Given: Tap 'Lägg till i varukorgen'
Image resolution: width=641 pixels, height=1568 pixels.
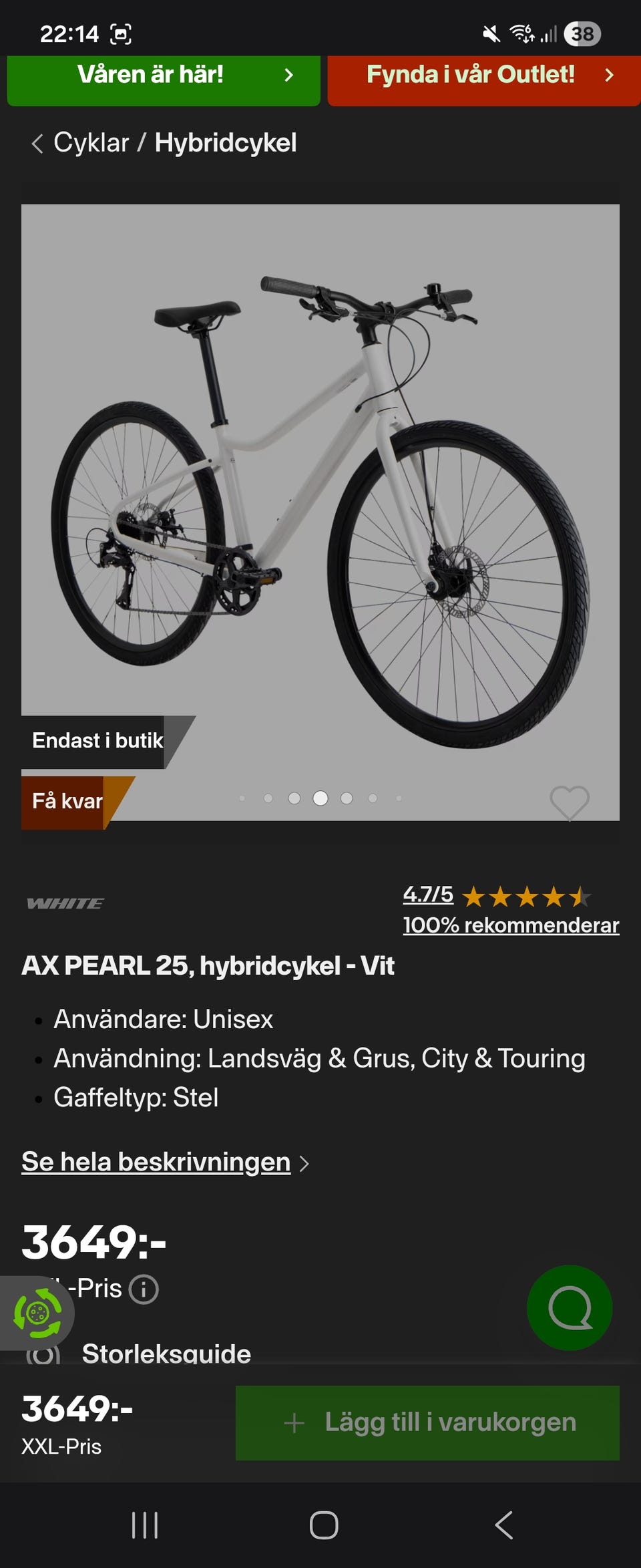Looking at the screenshot, I should coord(427,1422).
